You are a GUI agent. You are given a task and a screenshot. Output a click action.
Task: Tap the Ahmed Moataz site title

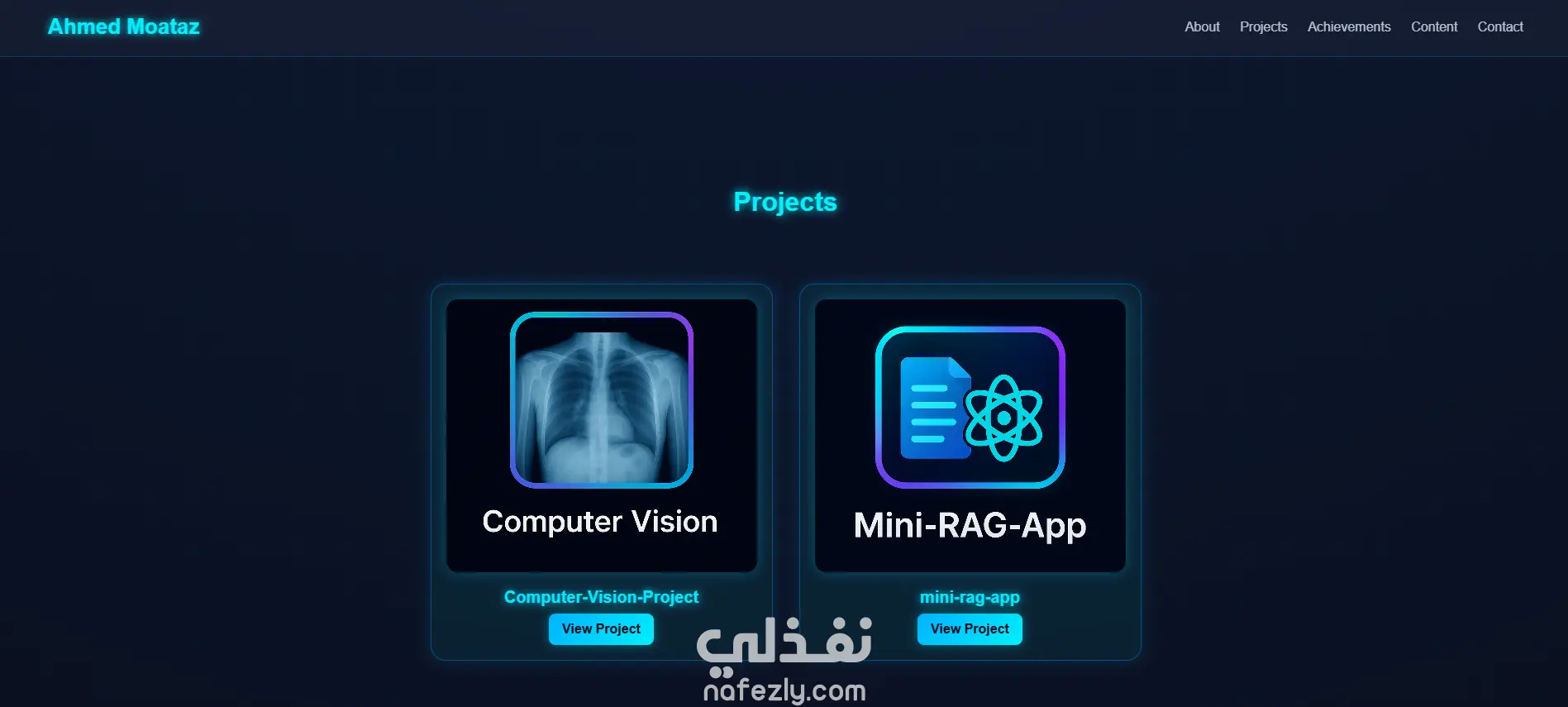[x=123, y=26]
